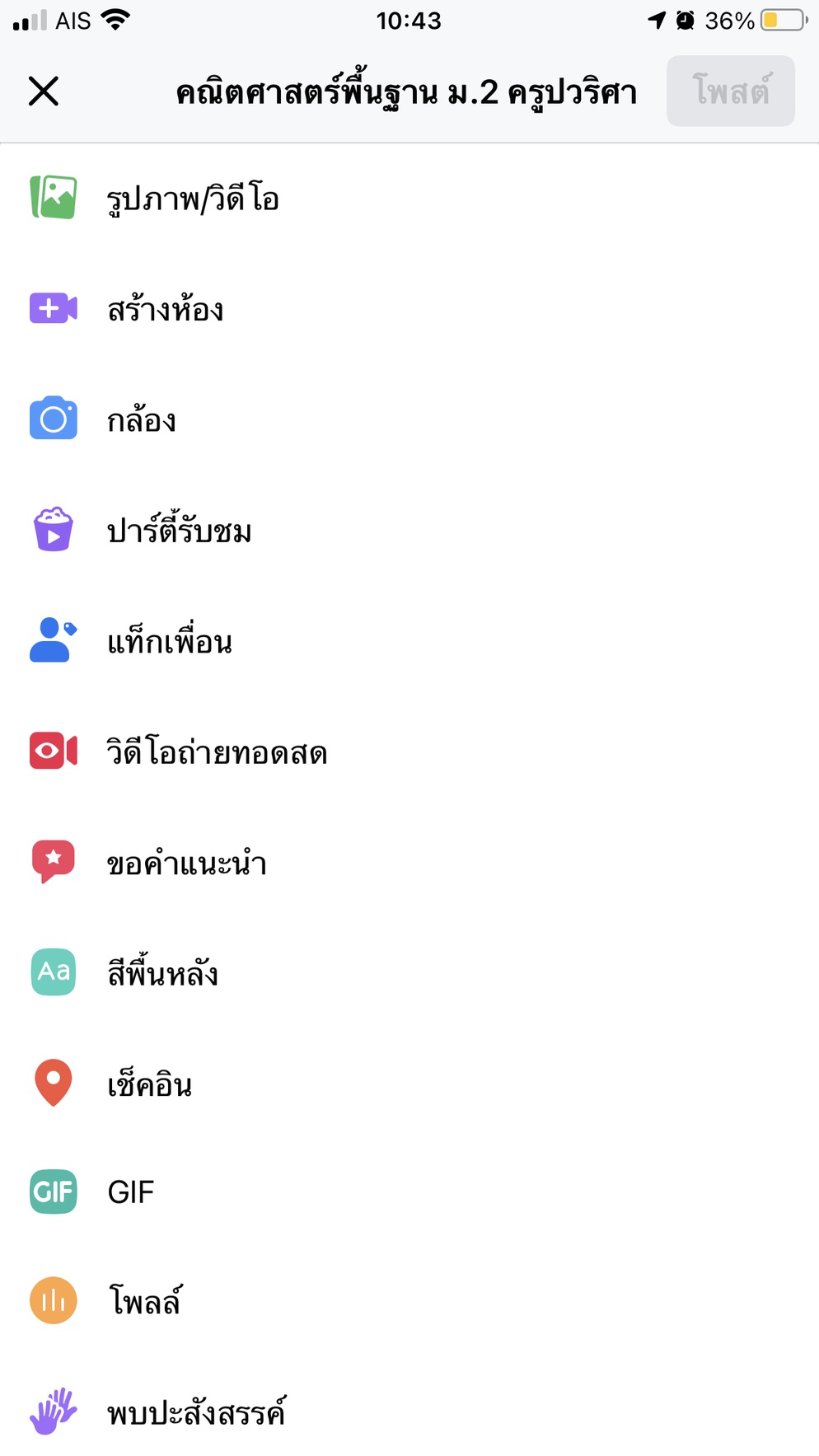Select รูปภาพ/วิดีโอ option

tap(409, 199)
